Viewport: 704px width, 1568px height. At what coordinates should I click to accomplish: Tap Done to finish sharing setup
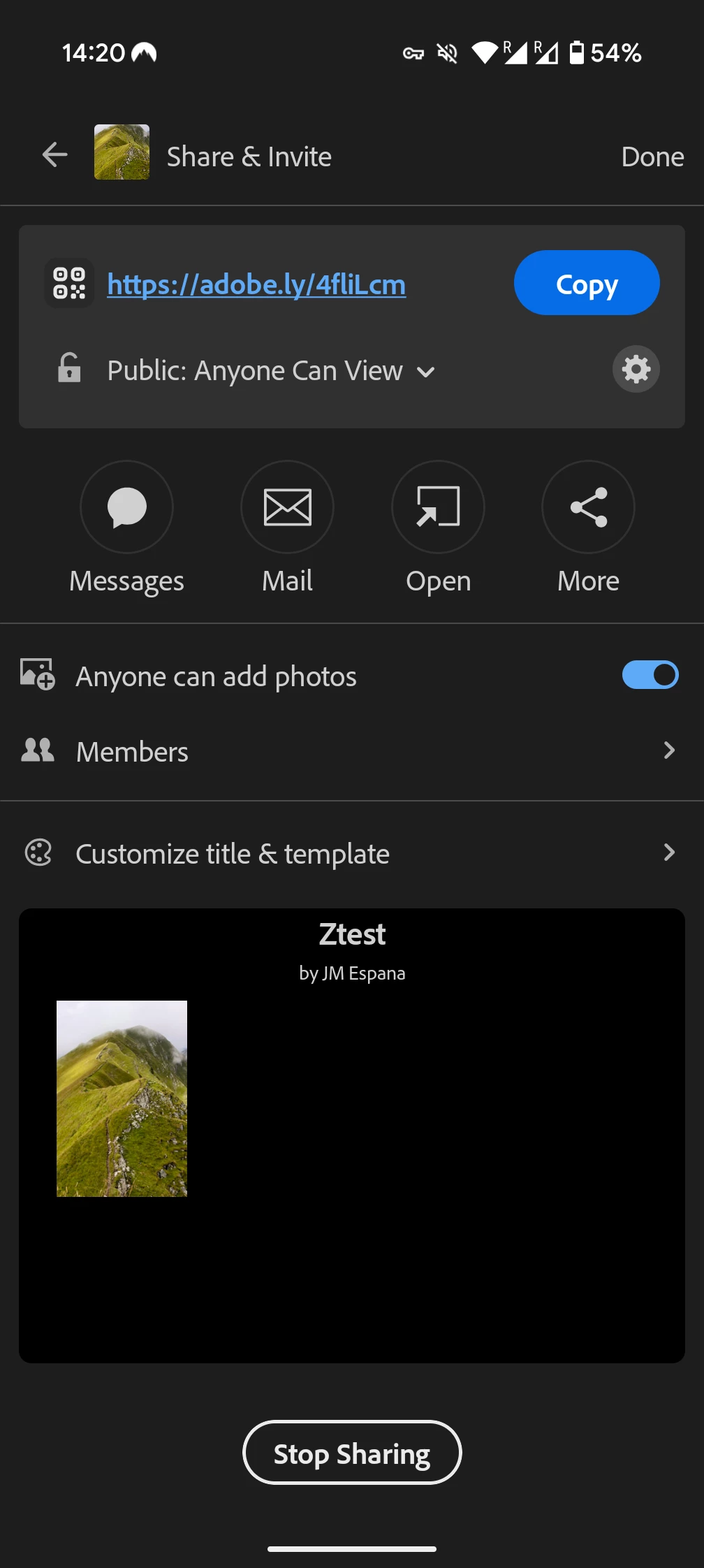pyautogui.click(x=652, y=157)
